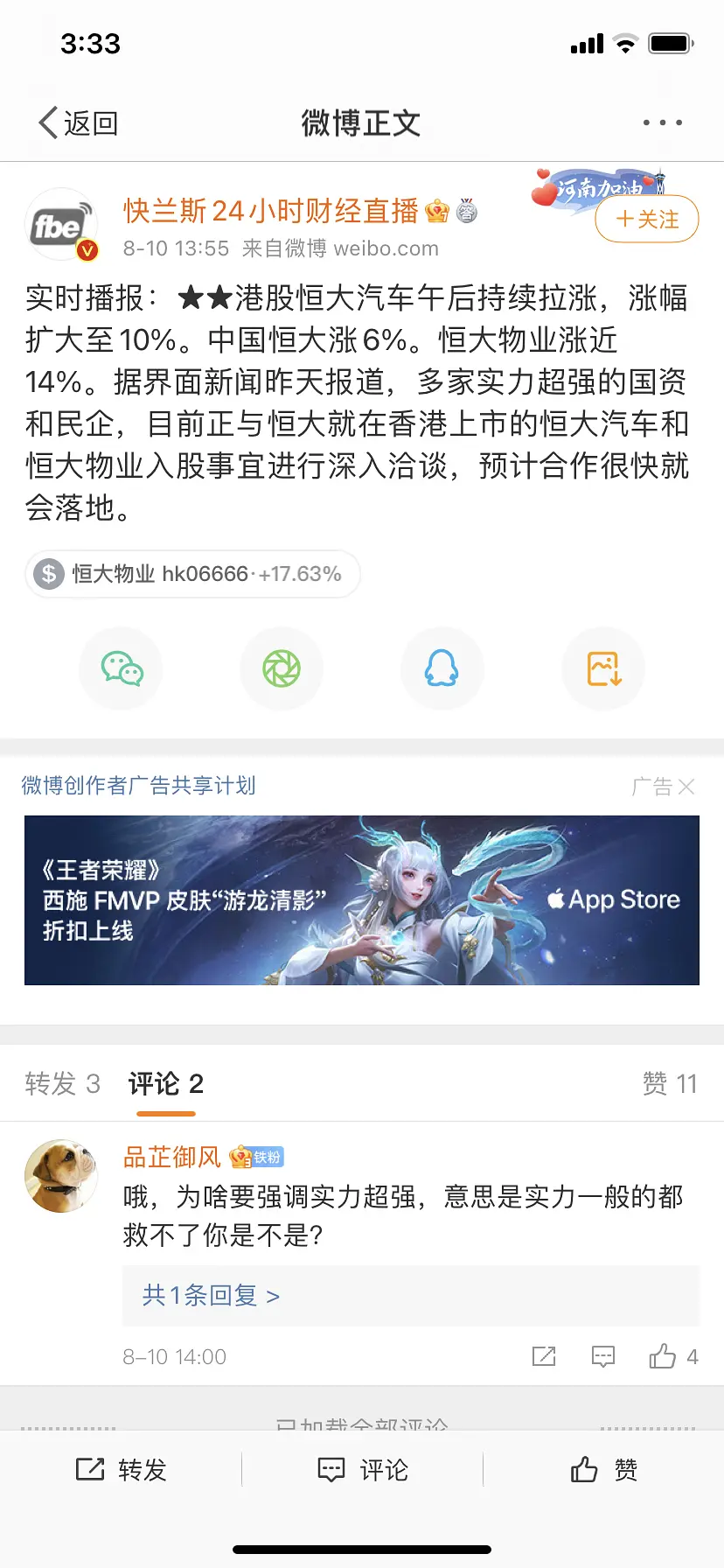Viewport: 724px width, 1568px height.
Task: Switch to the 赞 11 tab
Action: (x=670, y=1084)
